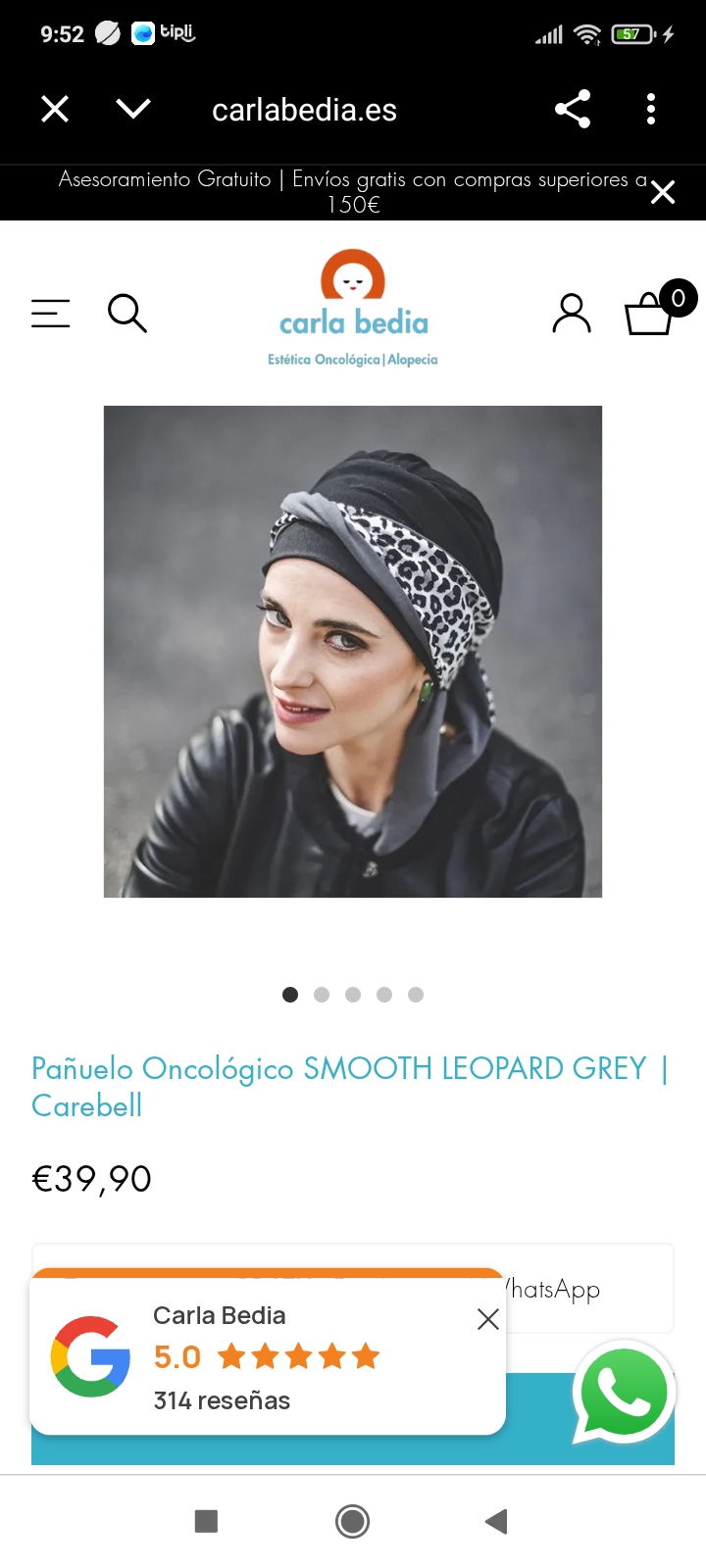Open the Smooth Leopard Grey product photo
Screen dimensions: 706x1568
[353, 651]
